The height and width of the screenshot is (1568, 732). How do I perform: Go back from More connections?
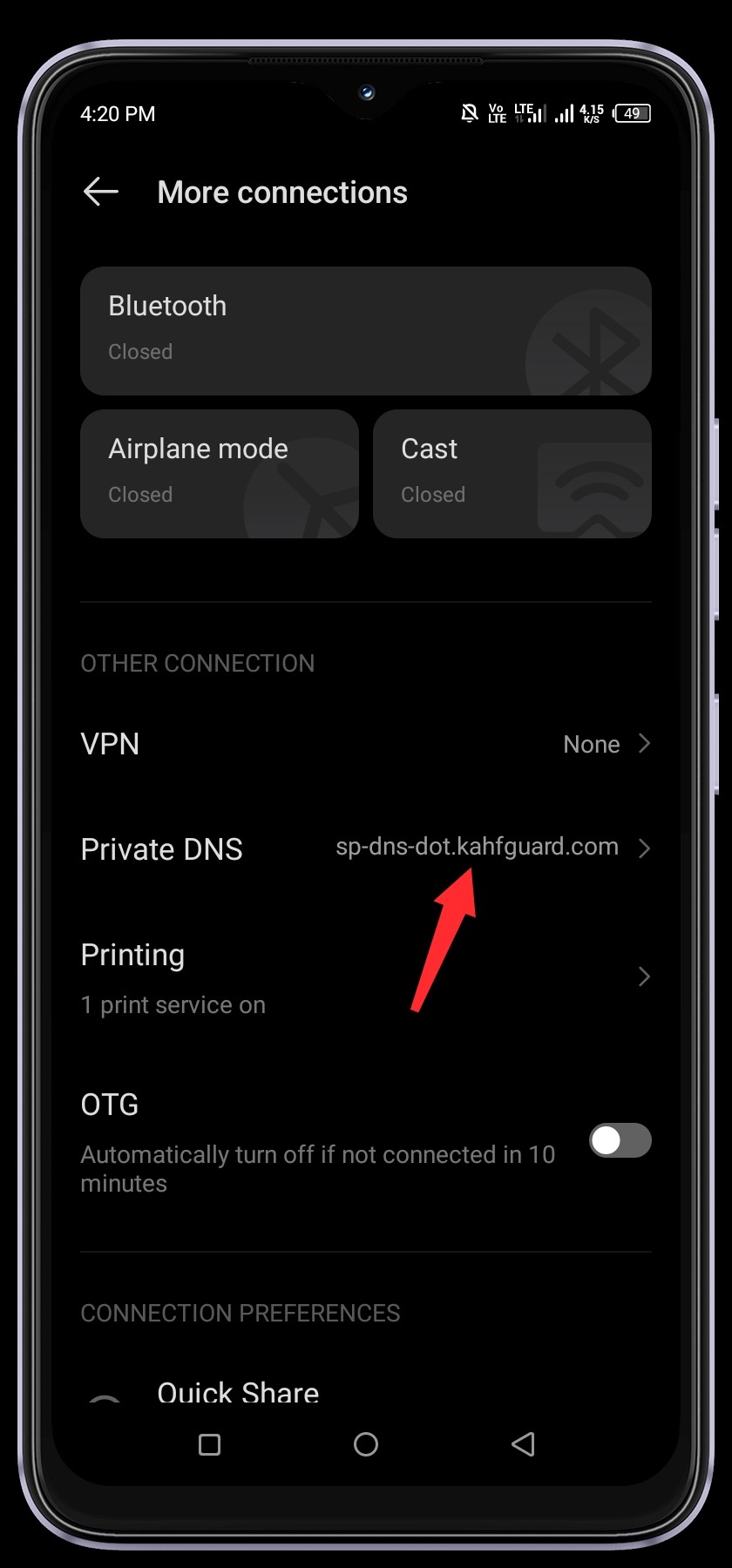pyautogui.click(x=101, y=192)
